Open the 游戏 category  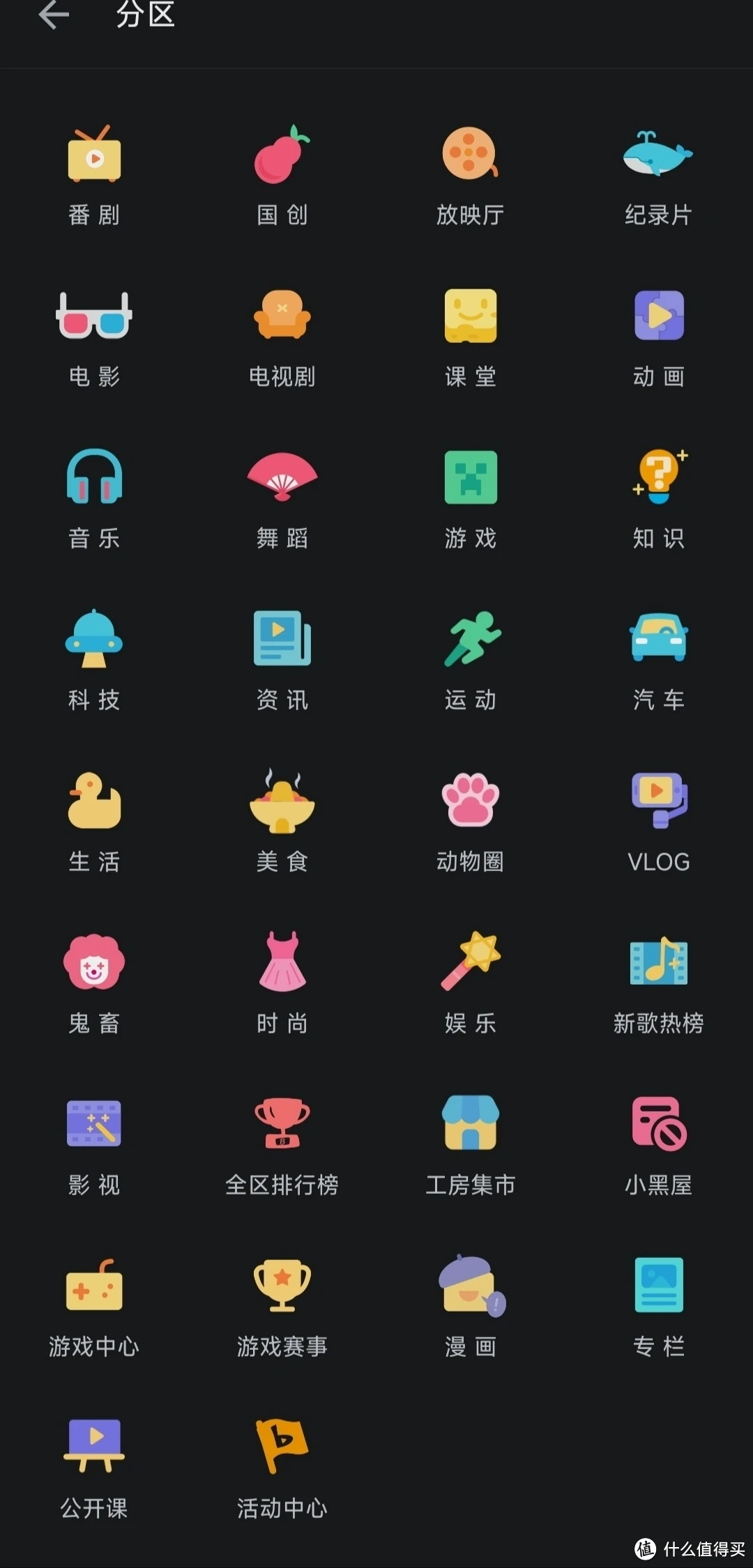[x=471, y=500]
